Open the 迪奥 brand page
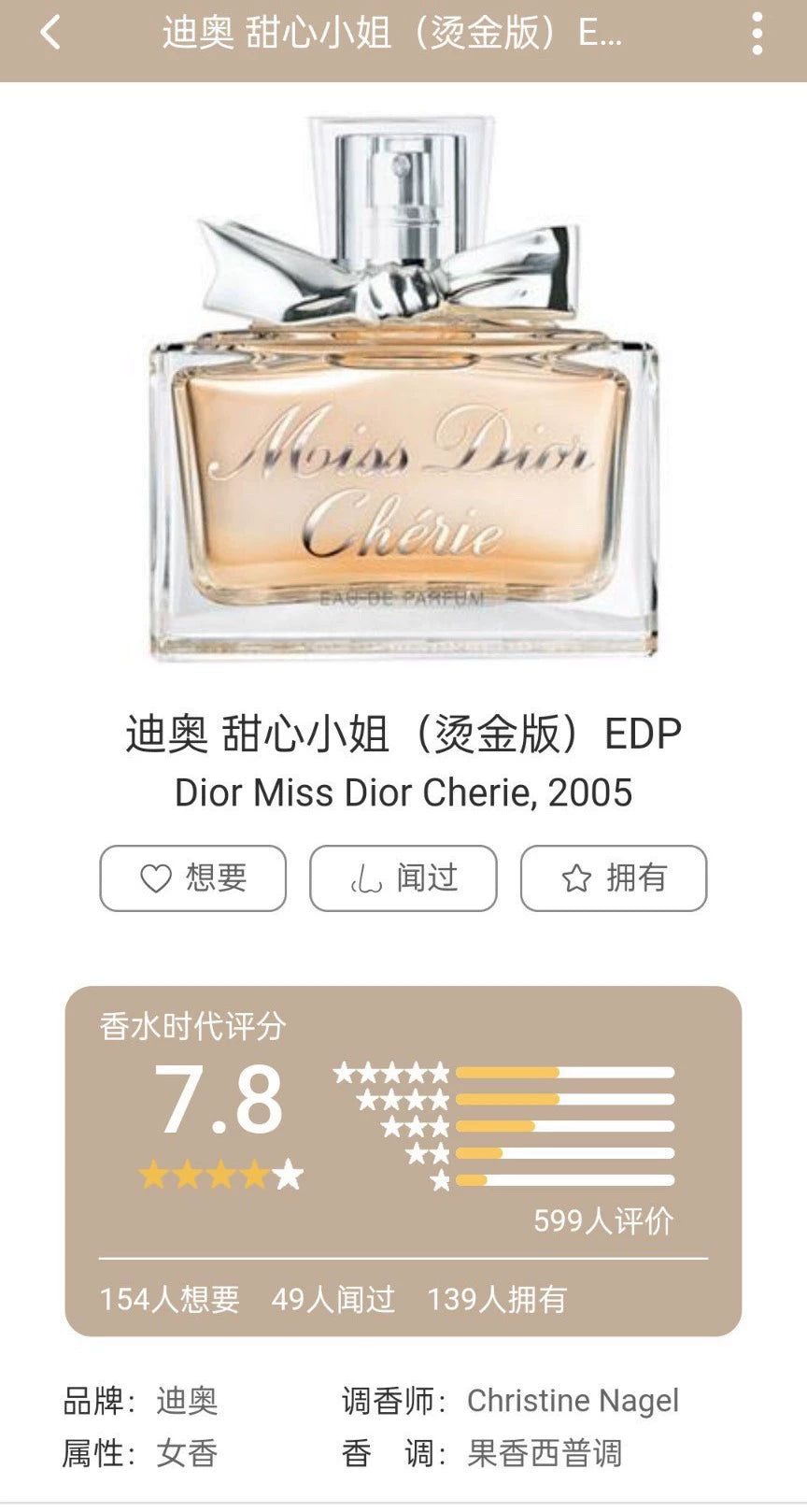Screen dimensions: 807x1512 pyautogui.click(x=187, y=1400)
